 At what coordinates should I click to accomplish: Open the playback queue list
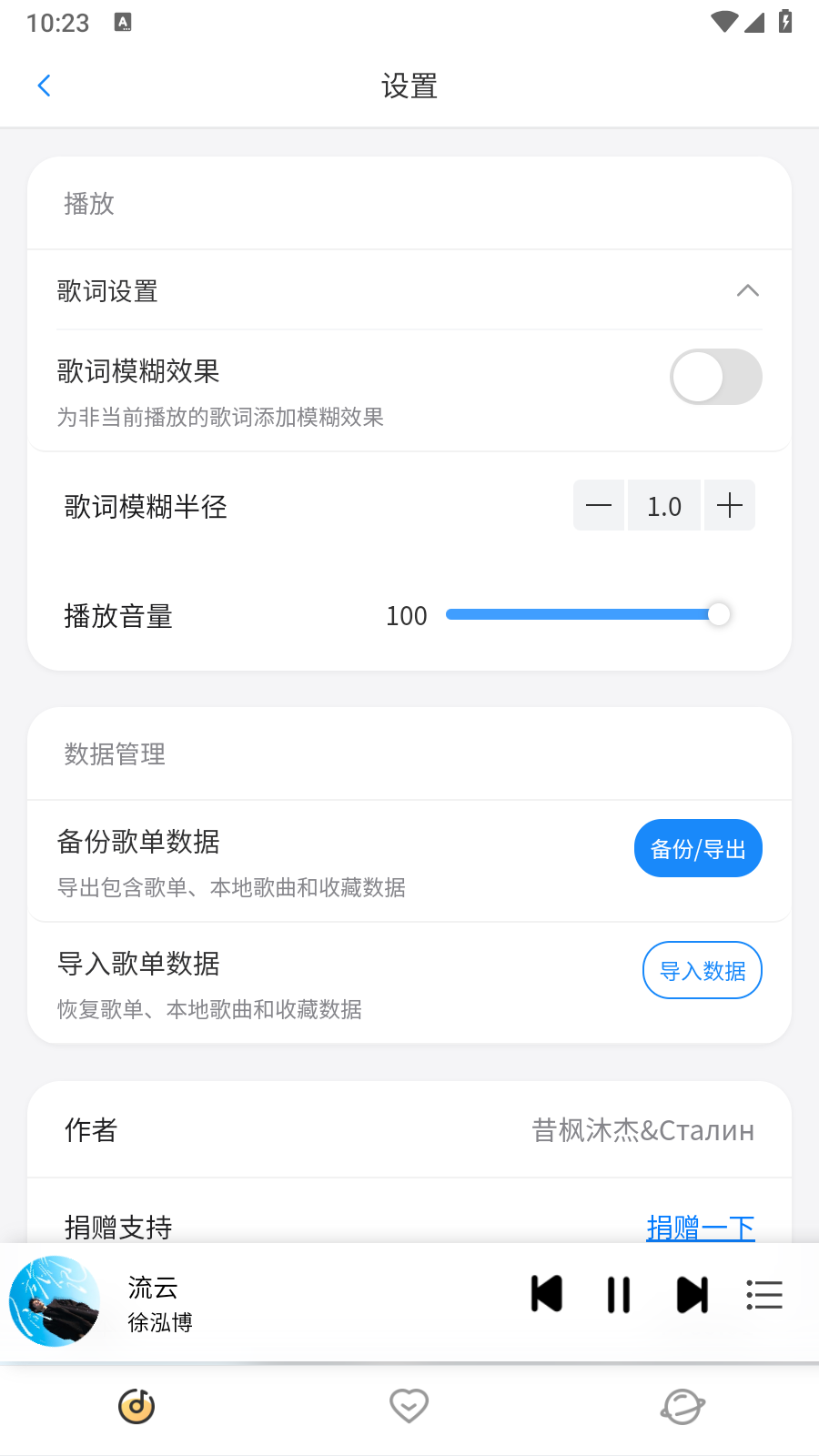[764, 1295]
